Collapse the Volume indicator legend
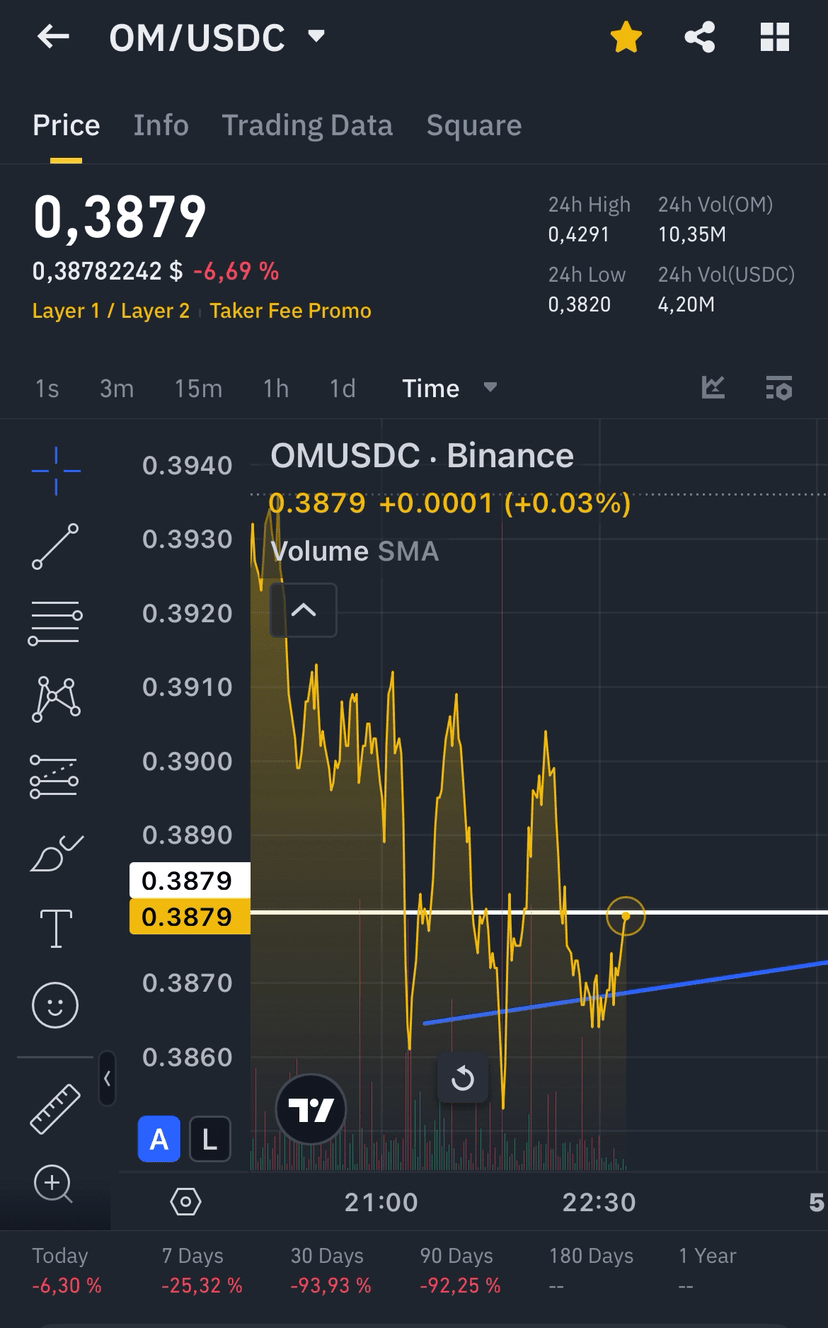 point(303,610)
